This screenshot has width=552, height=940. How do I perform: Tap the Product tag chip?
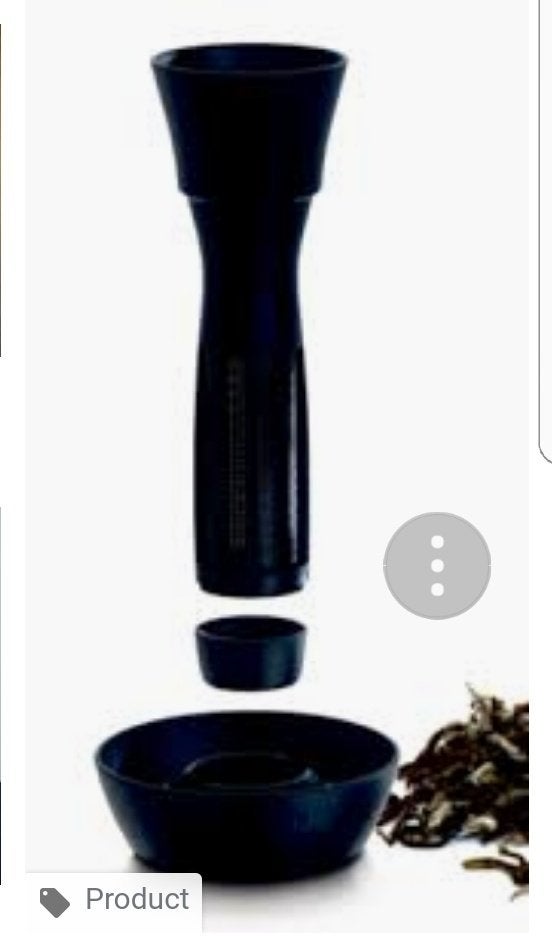coord(114,902)
